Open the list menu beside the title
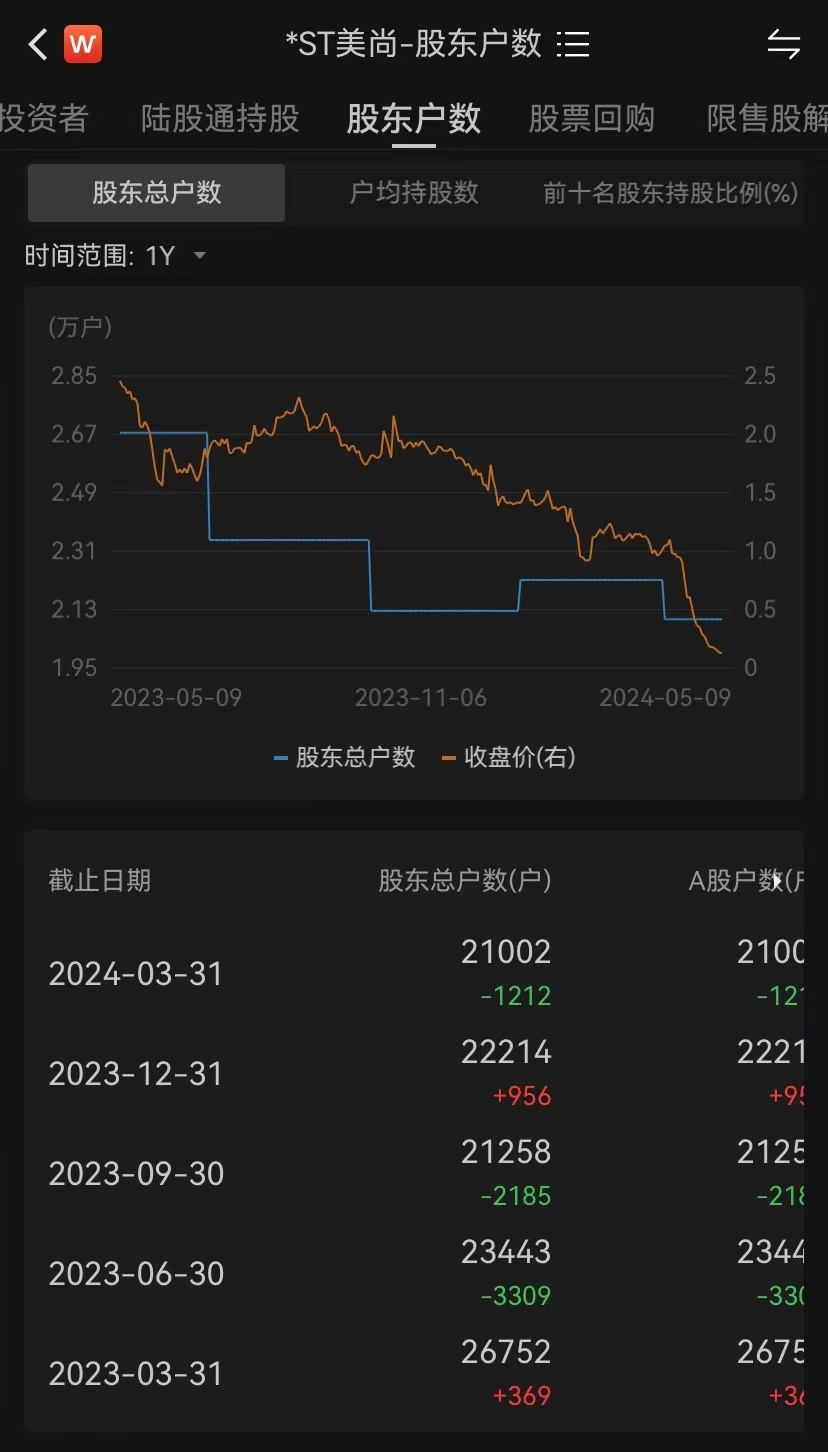This screenshot has width=828, height=1452. [x=573, y=45]
